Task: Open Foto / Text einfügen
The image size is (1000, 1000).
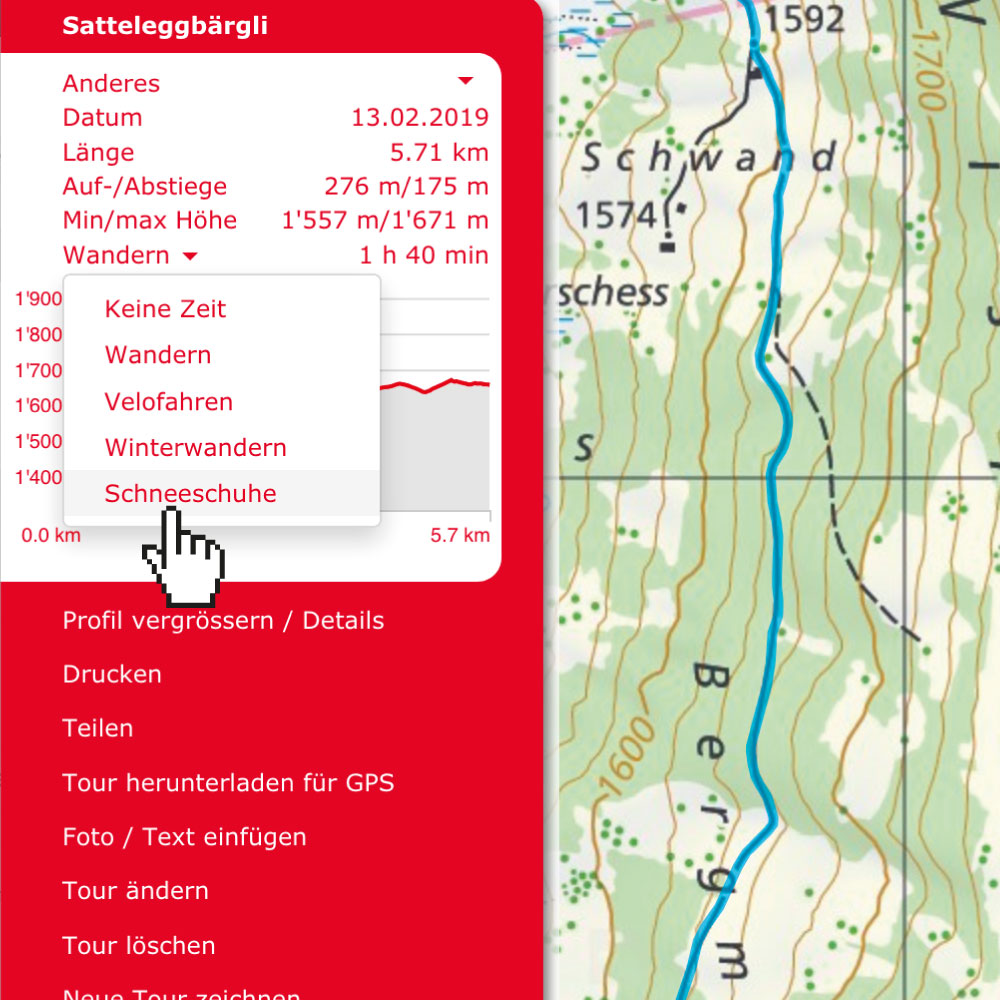Action: [184, 837]
